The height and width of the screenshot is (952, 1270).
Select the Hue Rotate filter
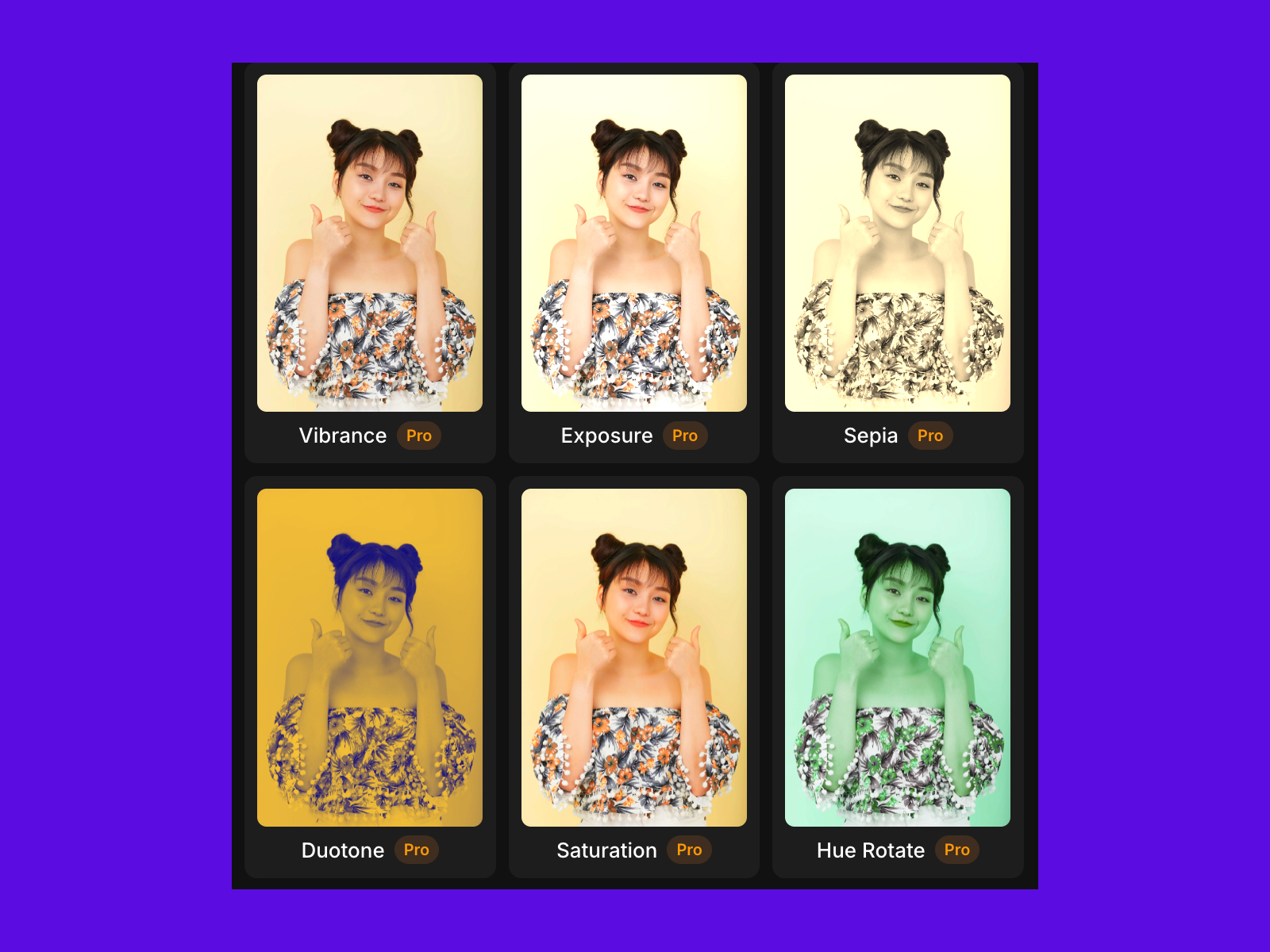point(898,677)
